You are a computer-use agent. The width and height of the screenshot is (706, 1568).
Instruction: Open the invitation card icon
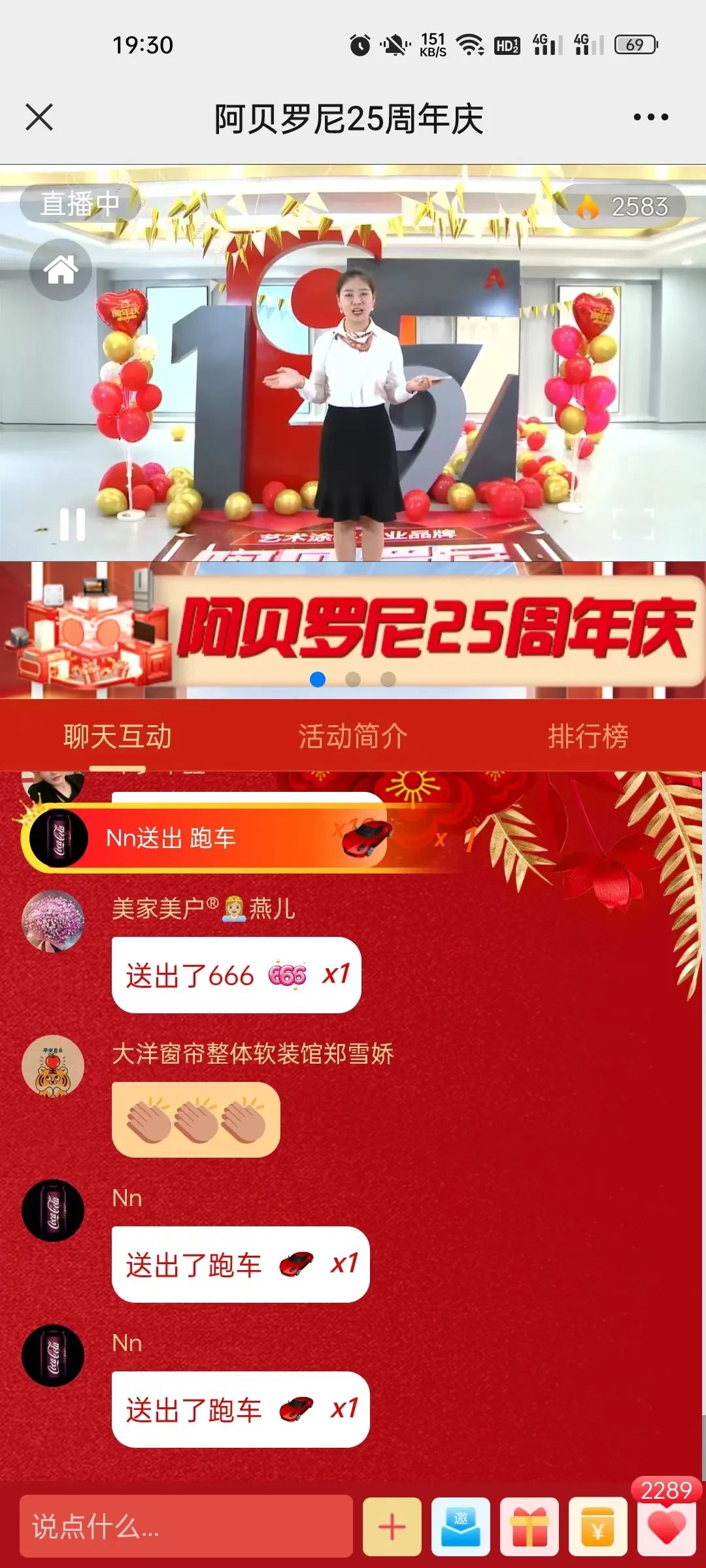click(x=461, y=1527)
